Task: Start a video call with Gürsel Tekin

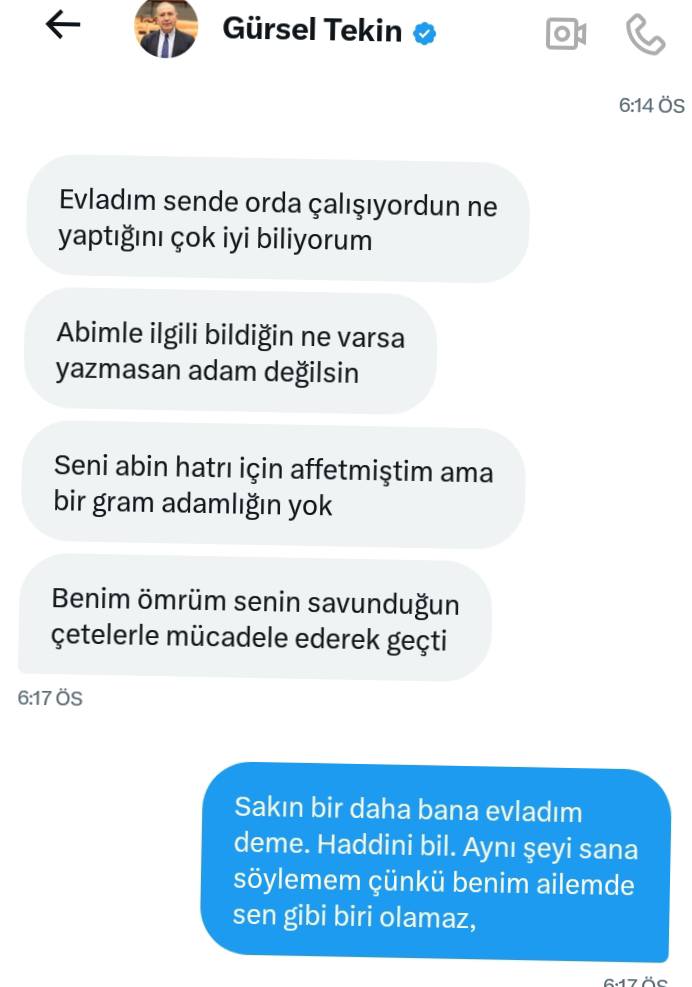Action: tap(566, 34)
